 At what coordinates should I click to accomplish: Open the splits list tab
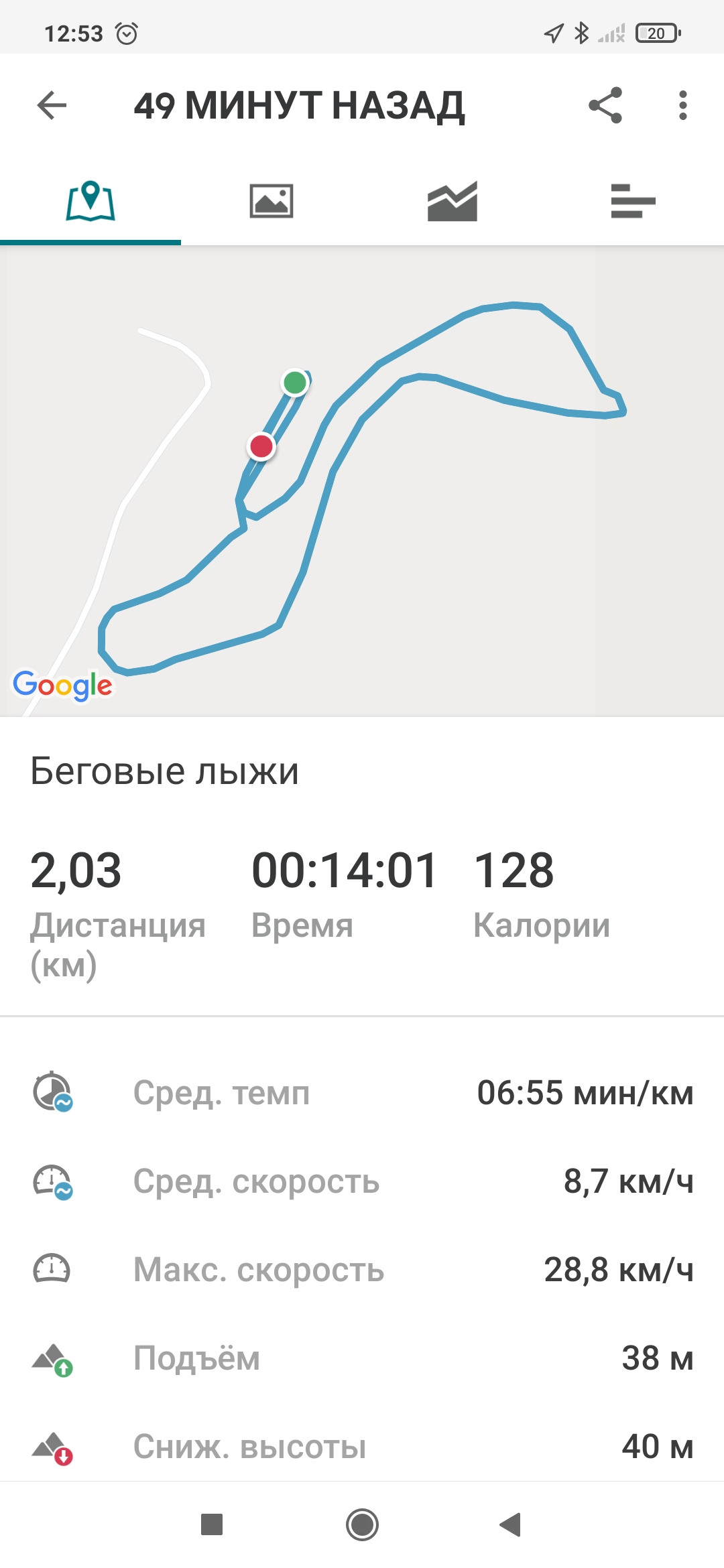pos(633,201)
